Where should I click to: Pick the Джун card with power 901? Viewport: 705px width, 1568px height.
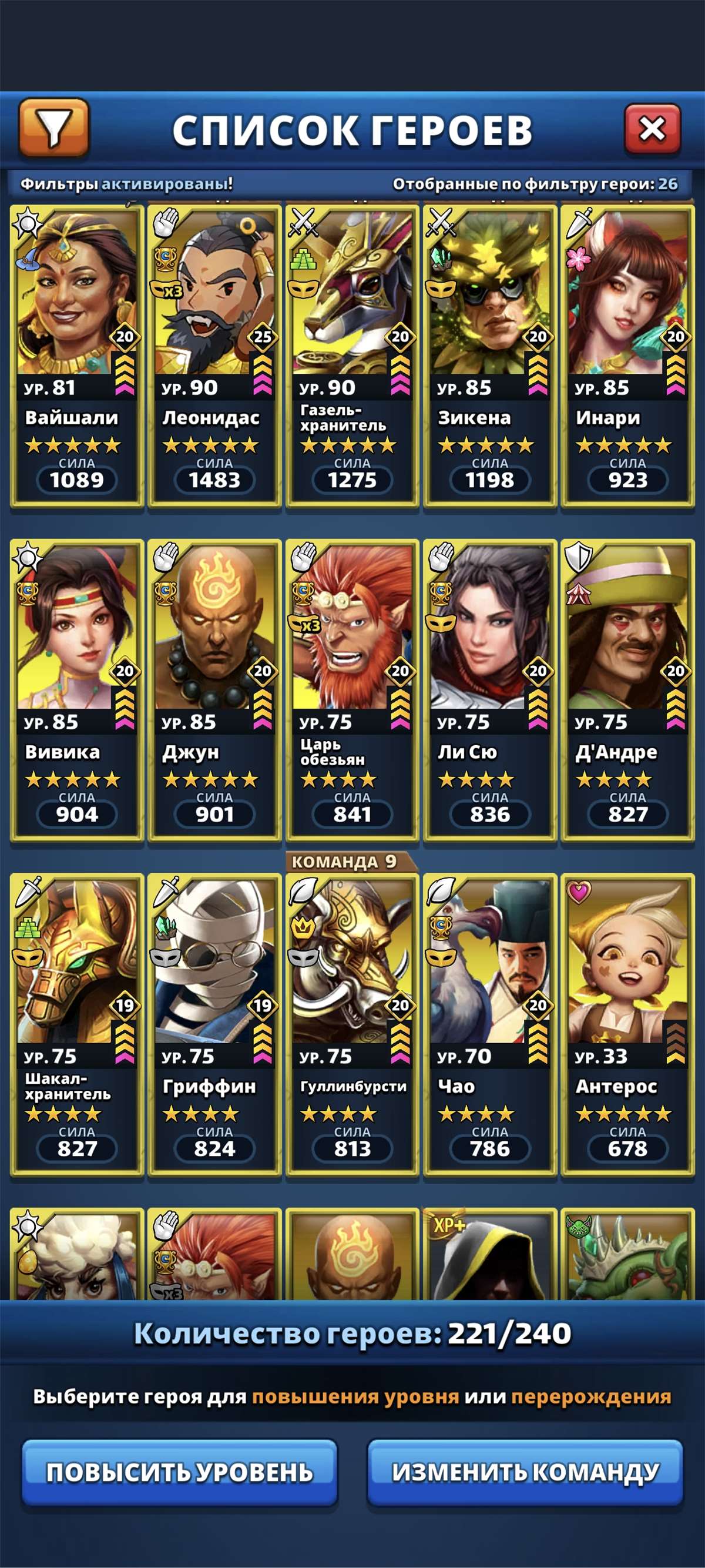click(x=214, y=690)
